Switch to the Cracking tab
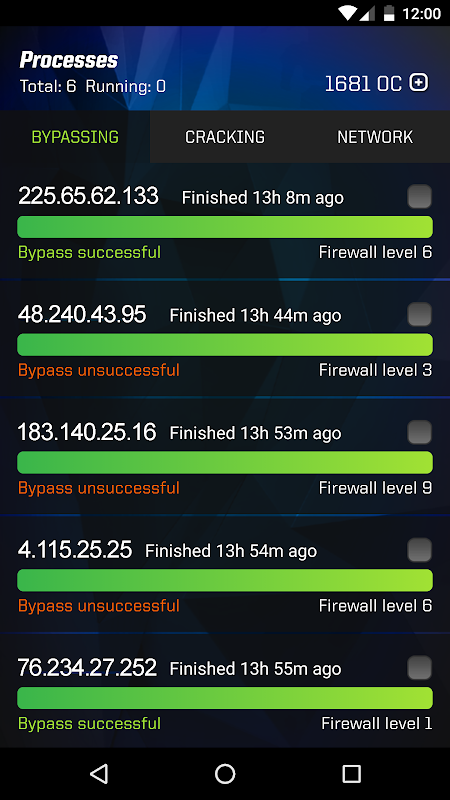450x800 pixels. (225, 137)
